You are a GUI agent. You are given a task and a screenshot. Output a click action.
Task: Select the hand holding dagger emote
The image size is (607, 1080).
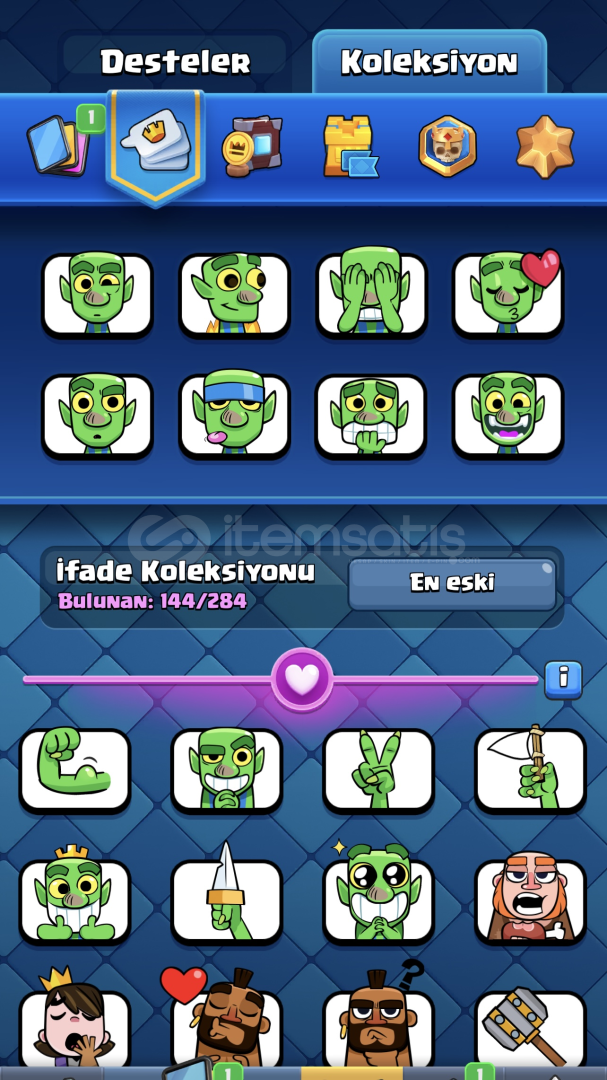tap(226, 900)
